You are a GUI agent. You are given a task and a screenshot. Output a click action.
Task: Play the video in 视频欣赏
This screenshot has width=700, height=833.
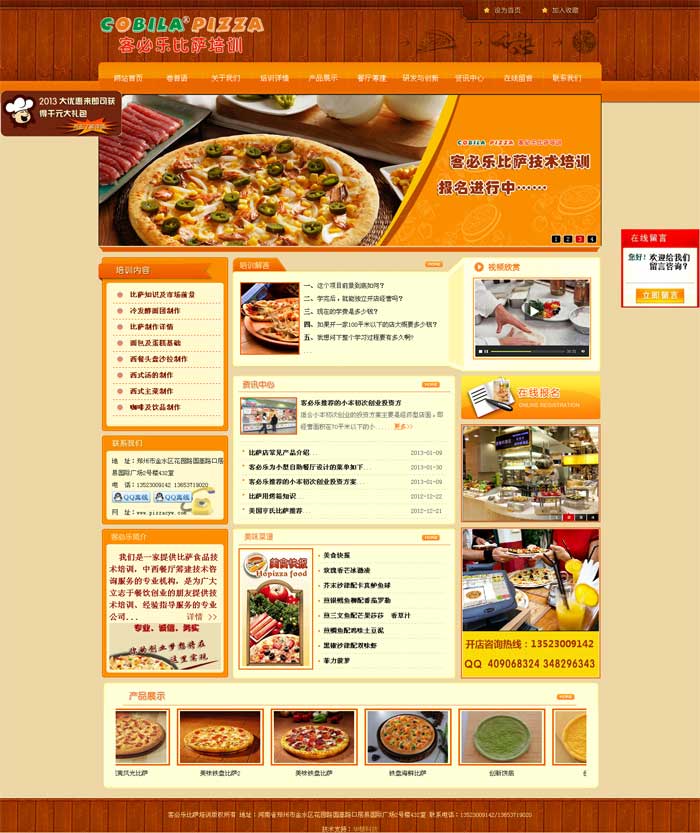click(x=533, y=311)
